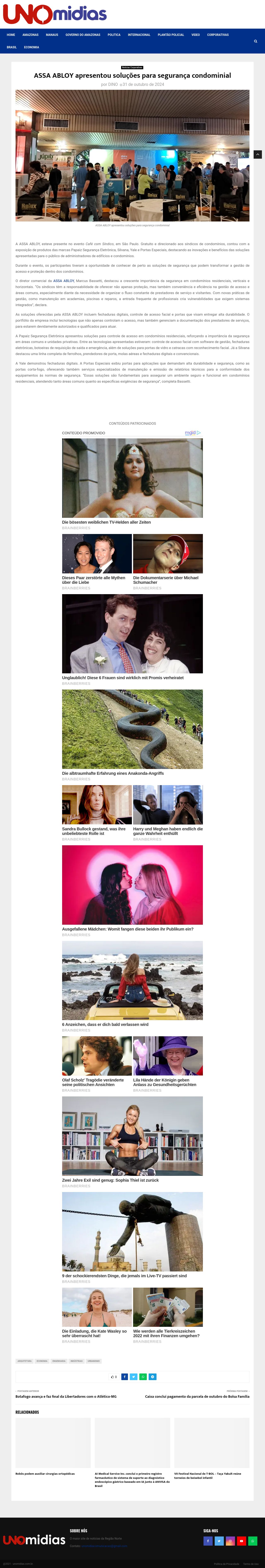Like this article with the thumbs-up

114,1376
